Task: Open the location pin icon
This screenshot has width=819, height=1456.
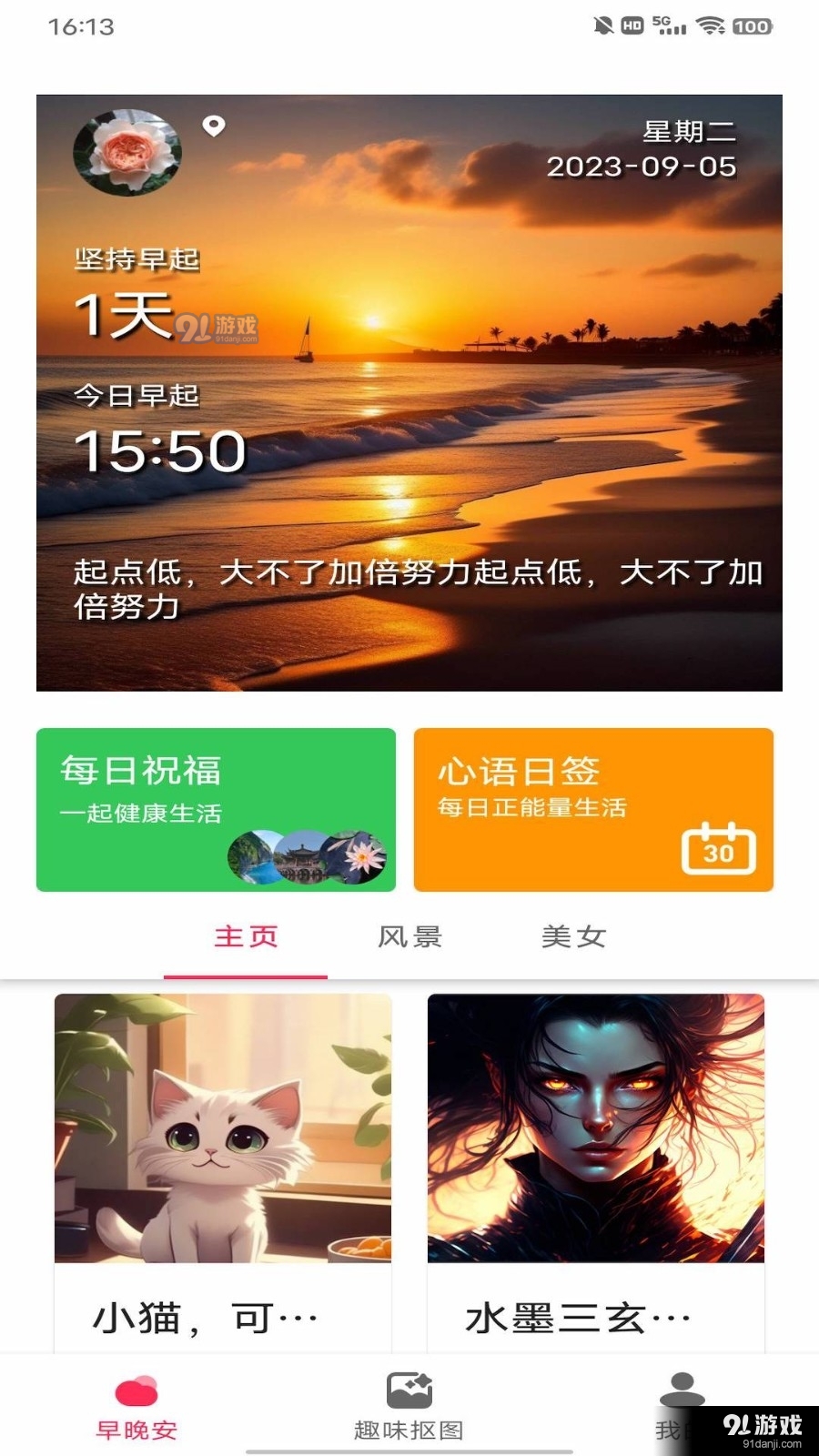Action: [215, 126]
